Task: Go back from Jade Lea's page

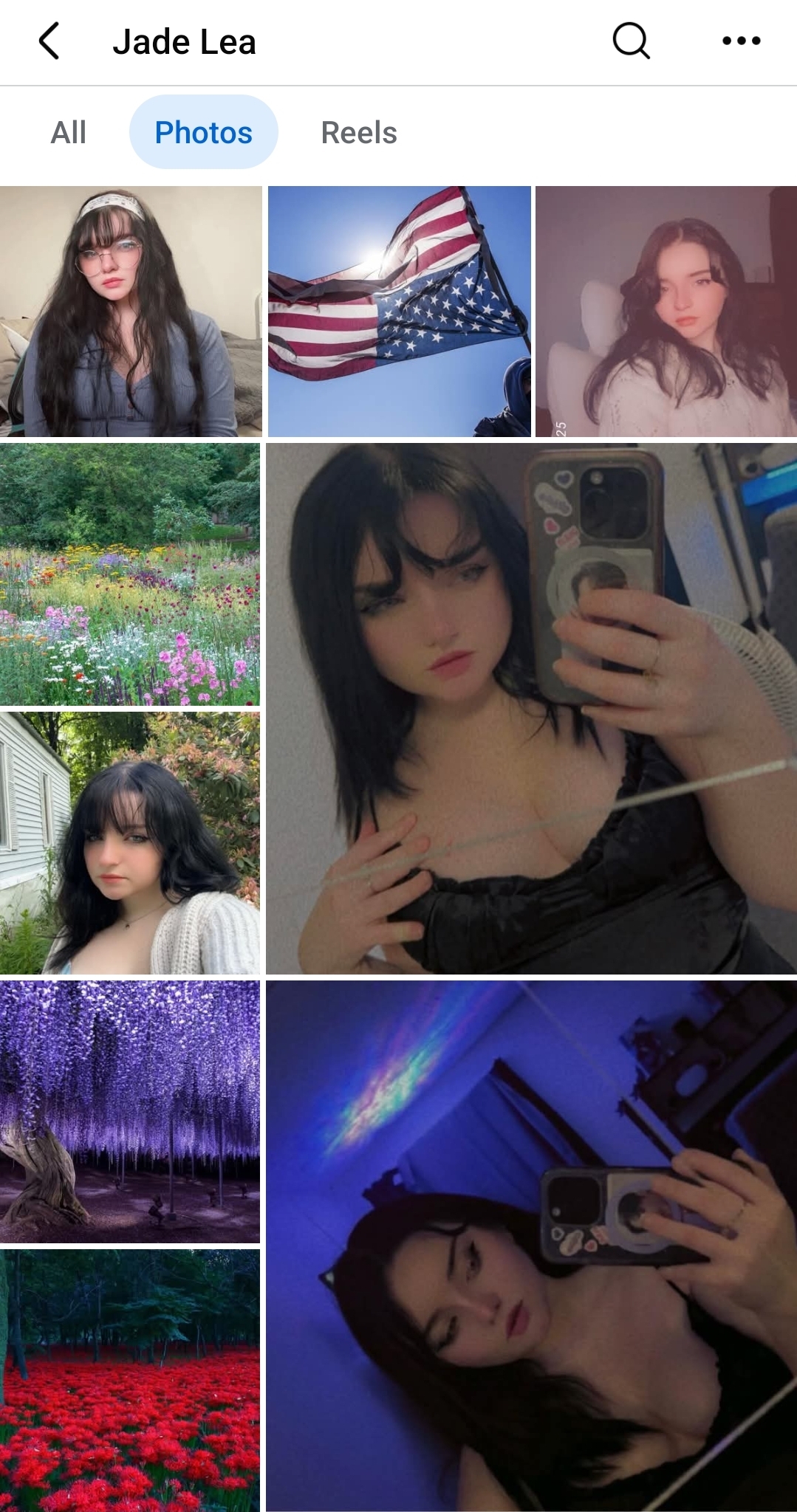Action: 49,41
